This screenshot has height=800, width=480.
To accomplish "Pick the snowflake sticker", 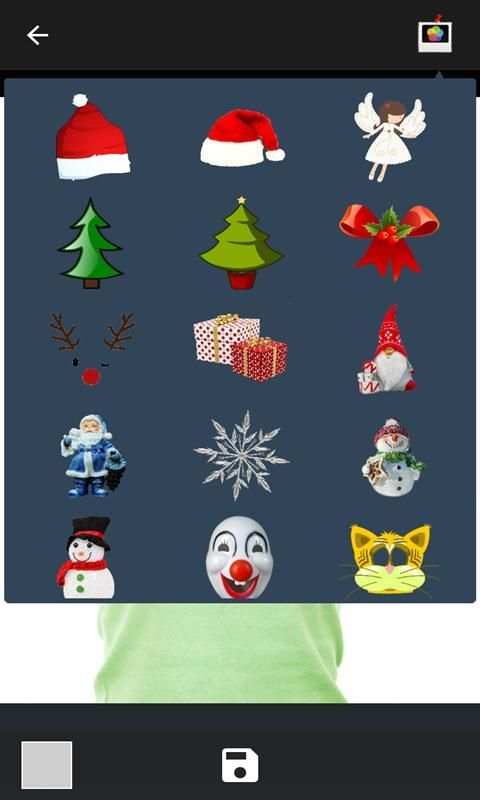I will coord(241,455).
